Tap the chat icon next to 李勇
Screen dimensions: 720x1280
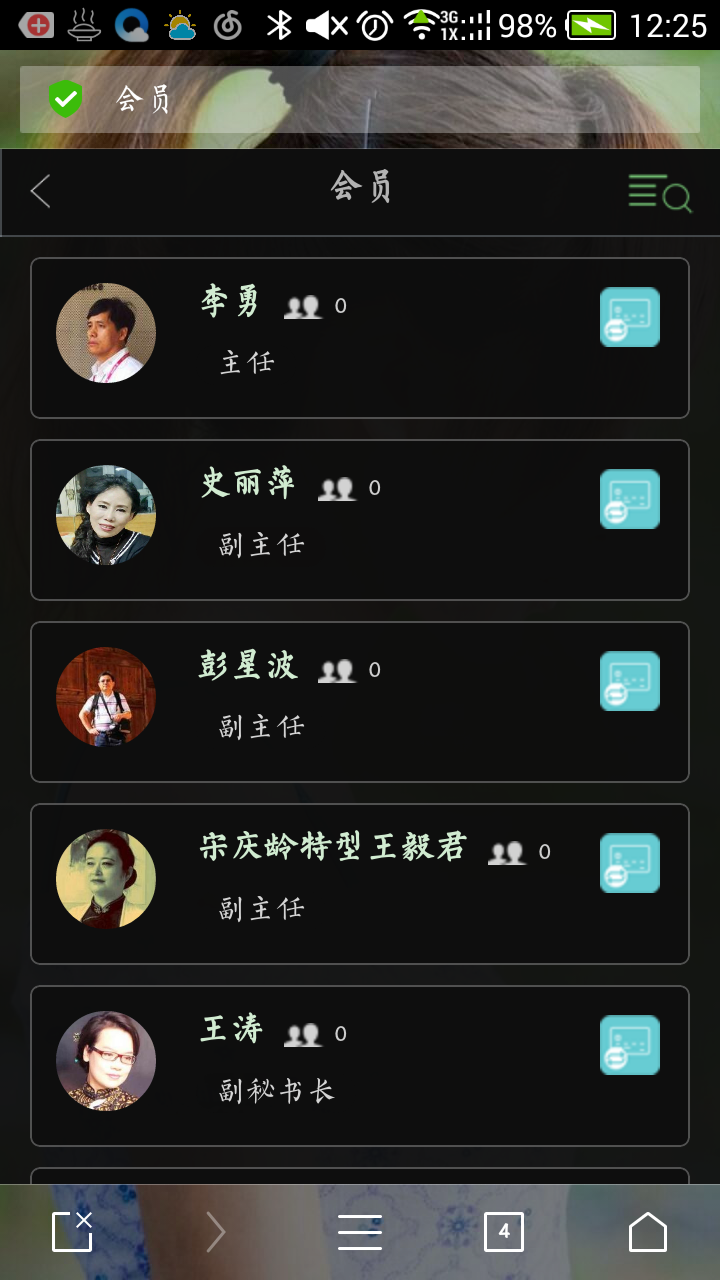[629, 317]
